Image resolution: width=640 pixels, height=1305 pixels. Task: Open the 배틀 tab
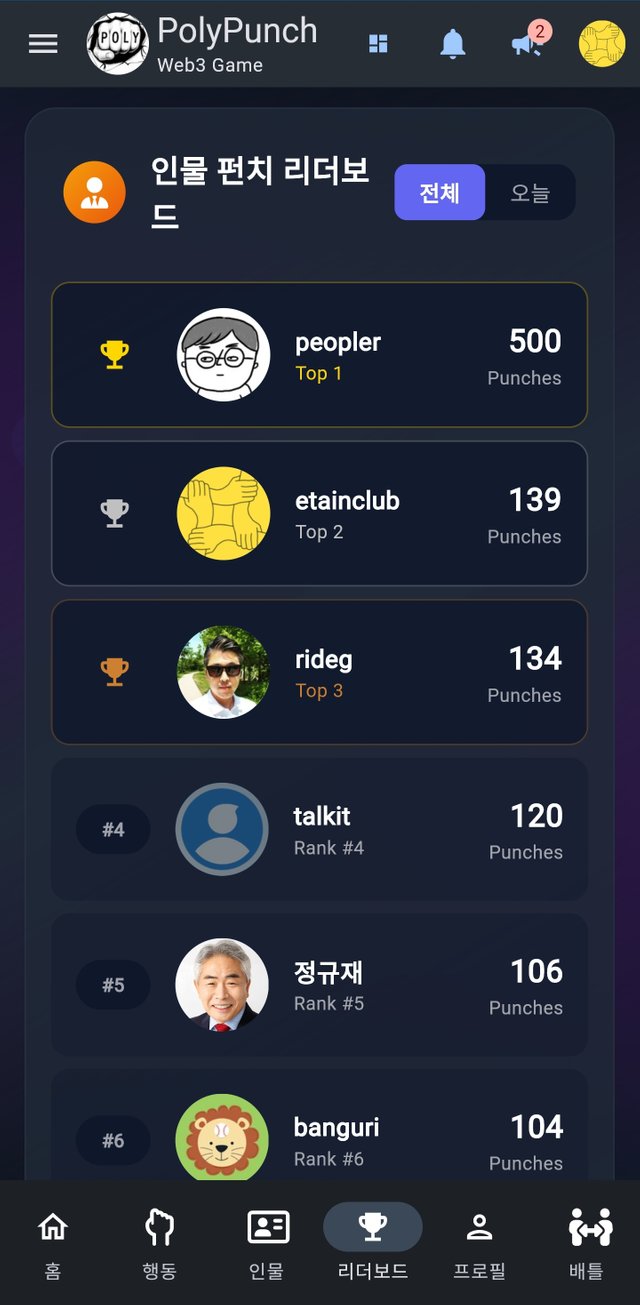click(589, 1242)
